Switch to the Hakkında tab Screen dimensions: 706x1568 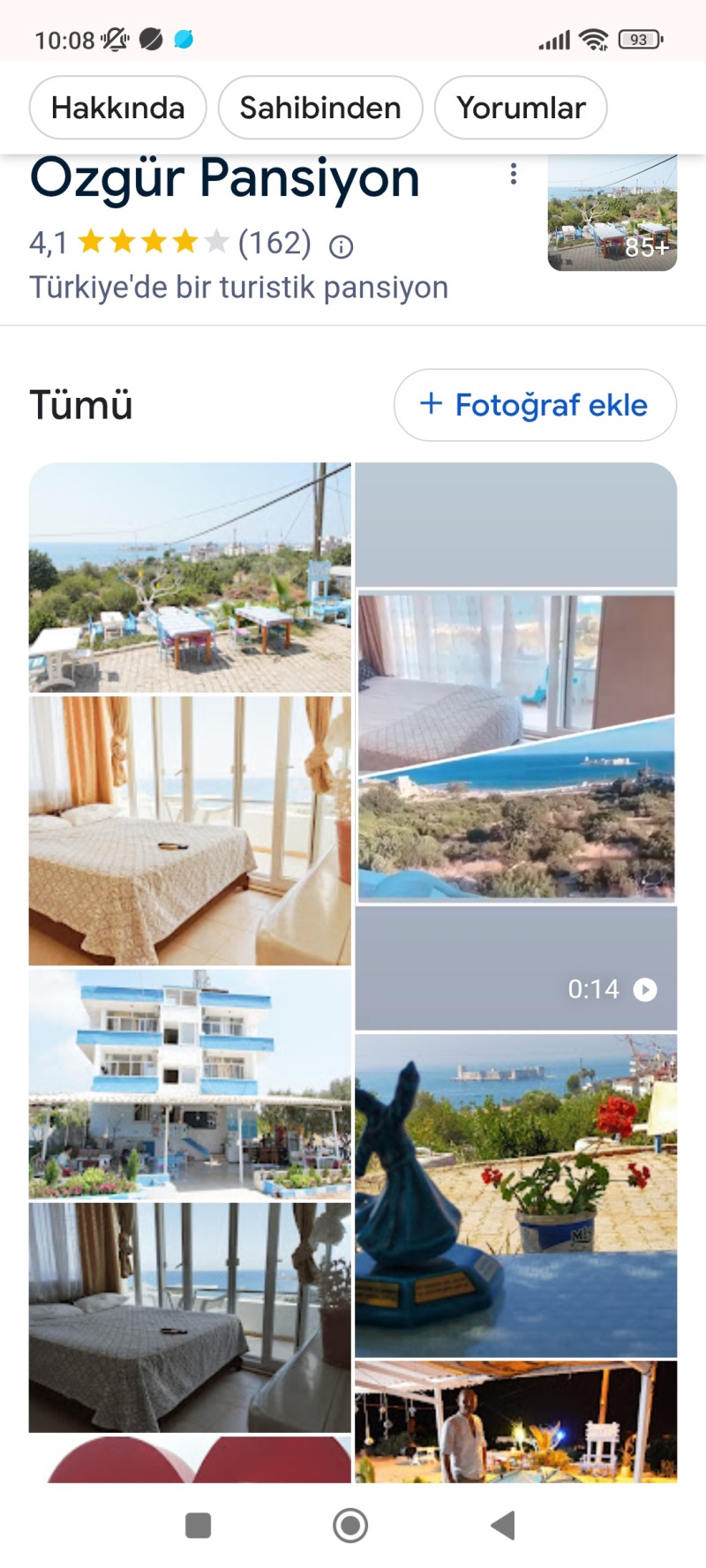point(117,108)
